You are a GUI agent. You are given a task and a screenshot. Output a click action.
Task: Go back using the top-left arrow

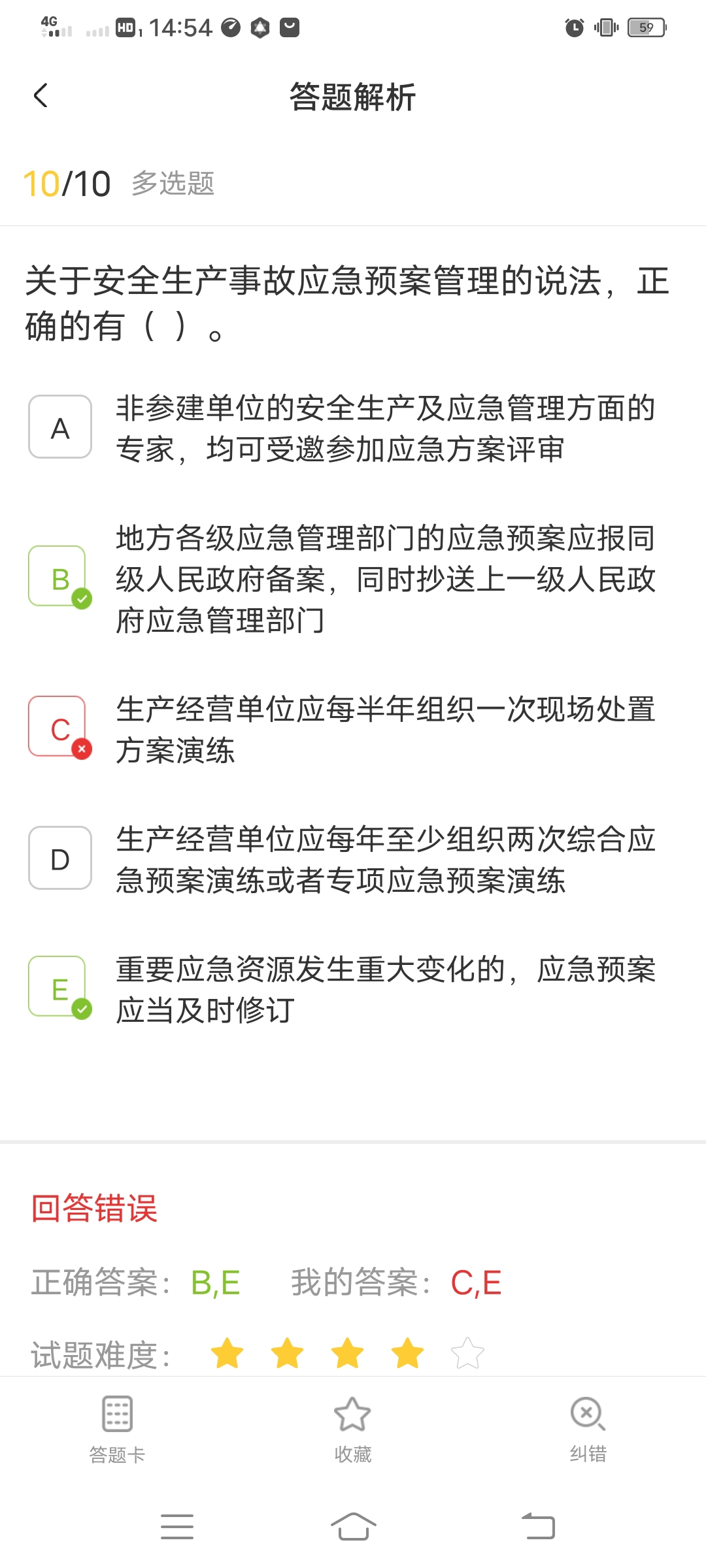41,96
